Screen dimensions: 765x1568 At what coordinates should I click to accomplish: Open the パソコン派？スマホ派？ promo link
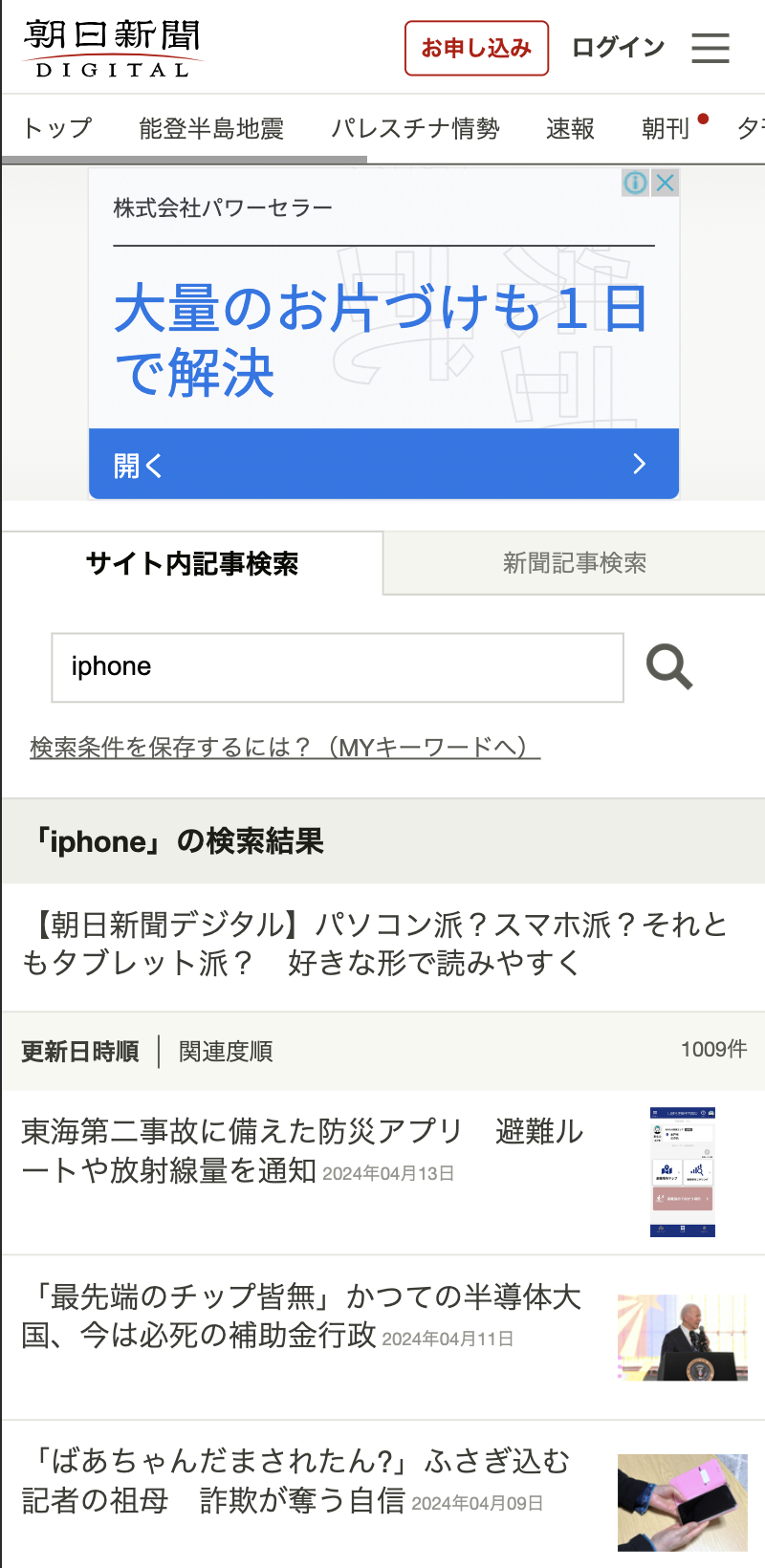click(375, 945)
